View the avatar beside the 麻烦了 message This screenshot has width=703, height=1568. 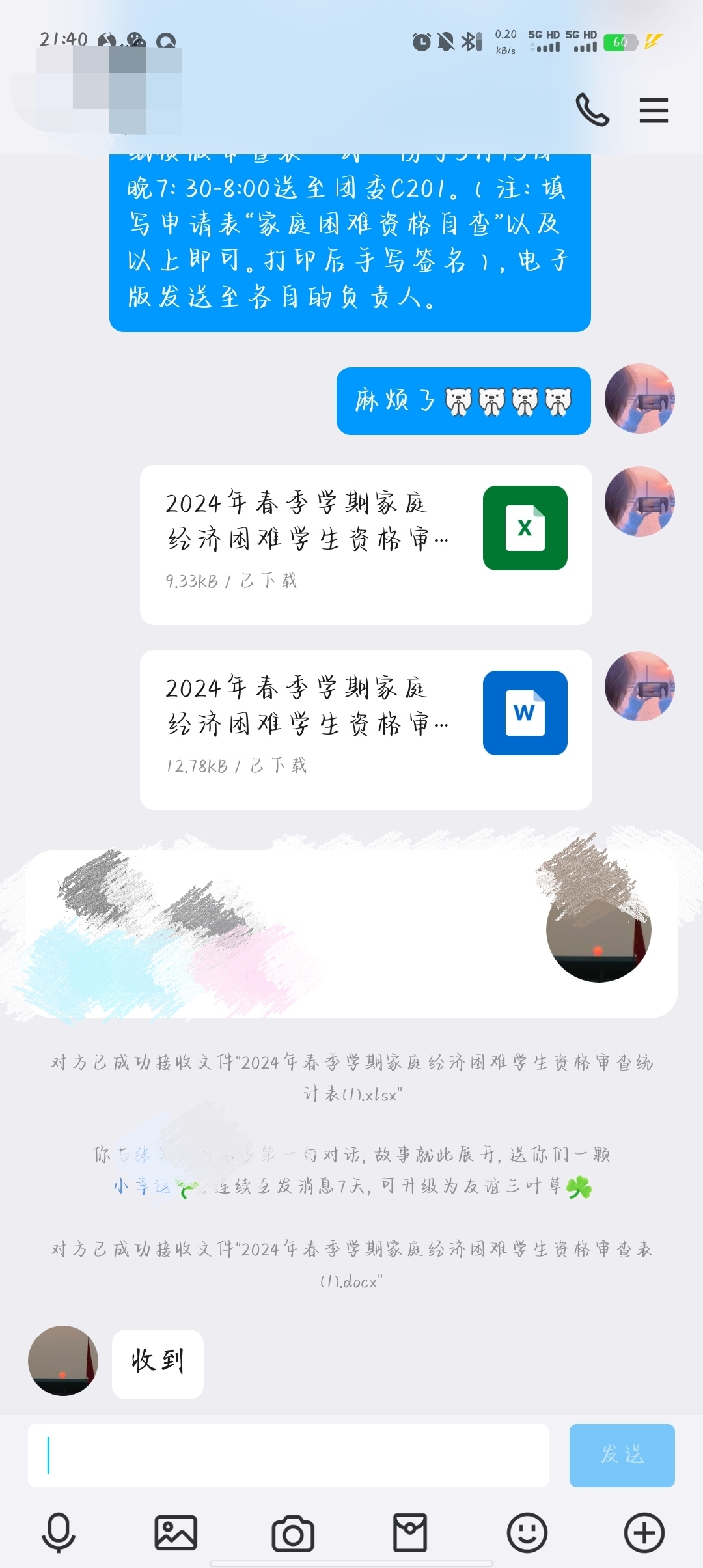click(x=639, y=399)
